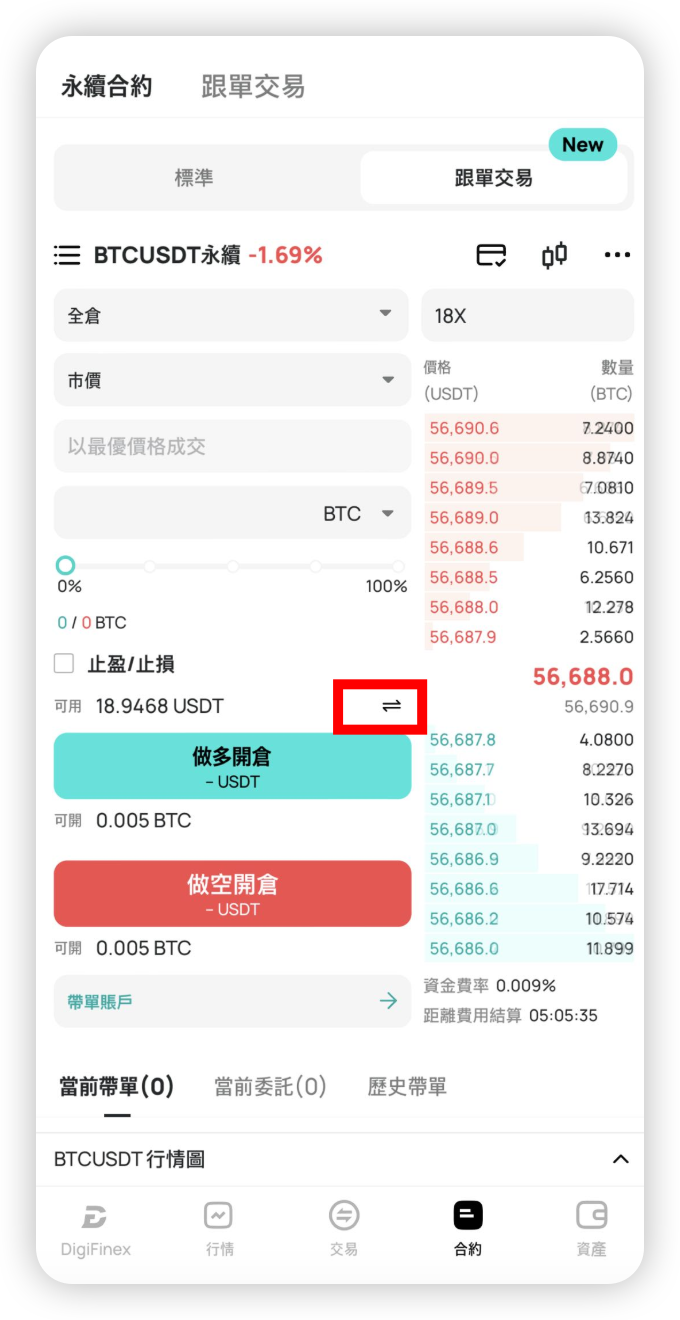Screen dimensions: 680x1320
Task: Open the 帶單賬戶 row
Action: coord(232,1001)
